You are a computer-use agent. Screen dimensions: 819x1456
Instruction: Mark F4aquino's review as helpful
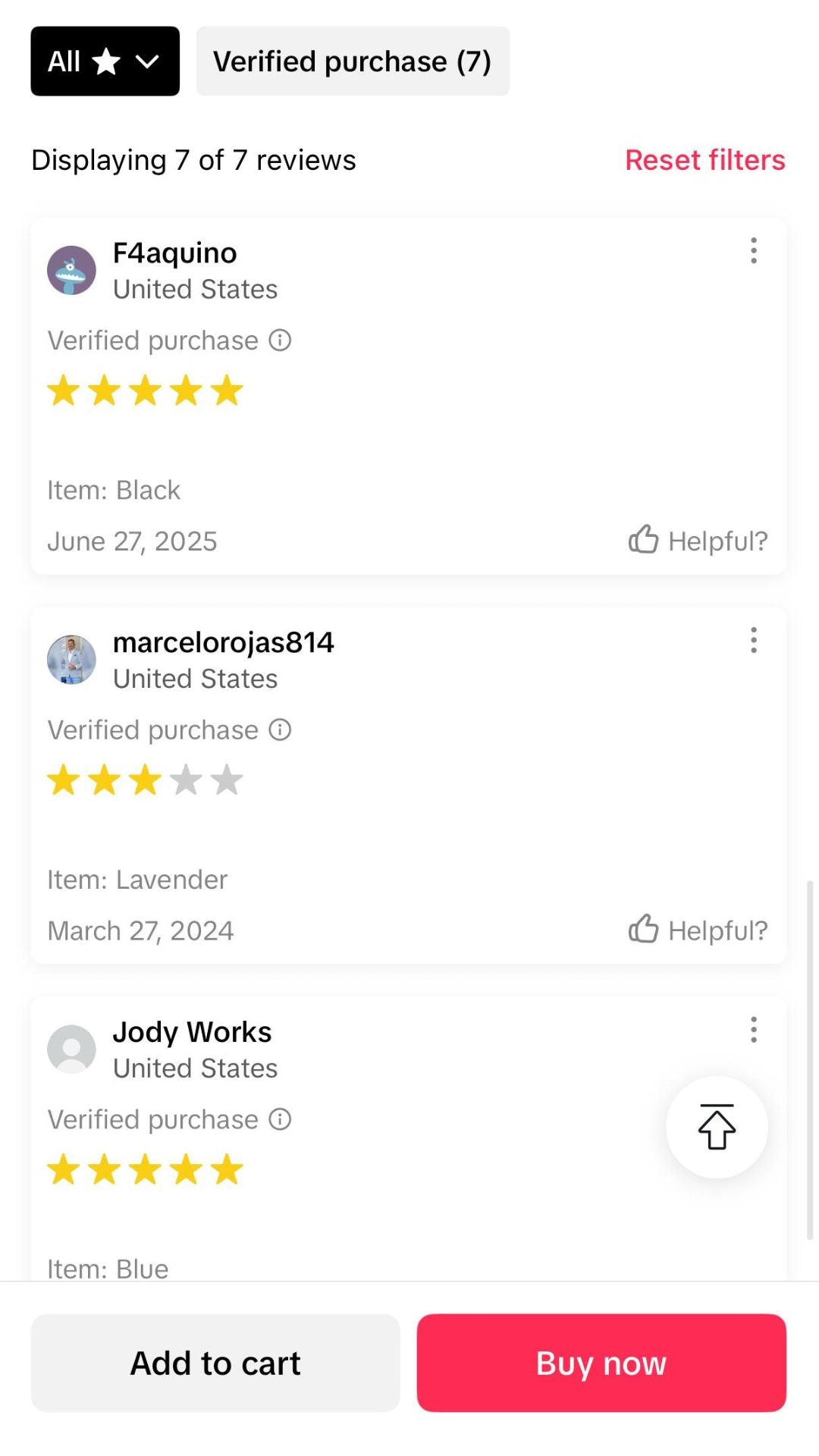pyautogui.click(x=698, y=541)
